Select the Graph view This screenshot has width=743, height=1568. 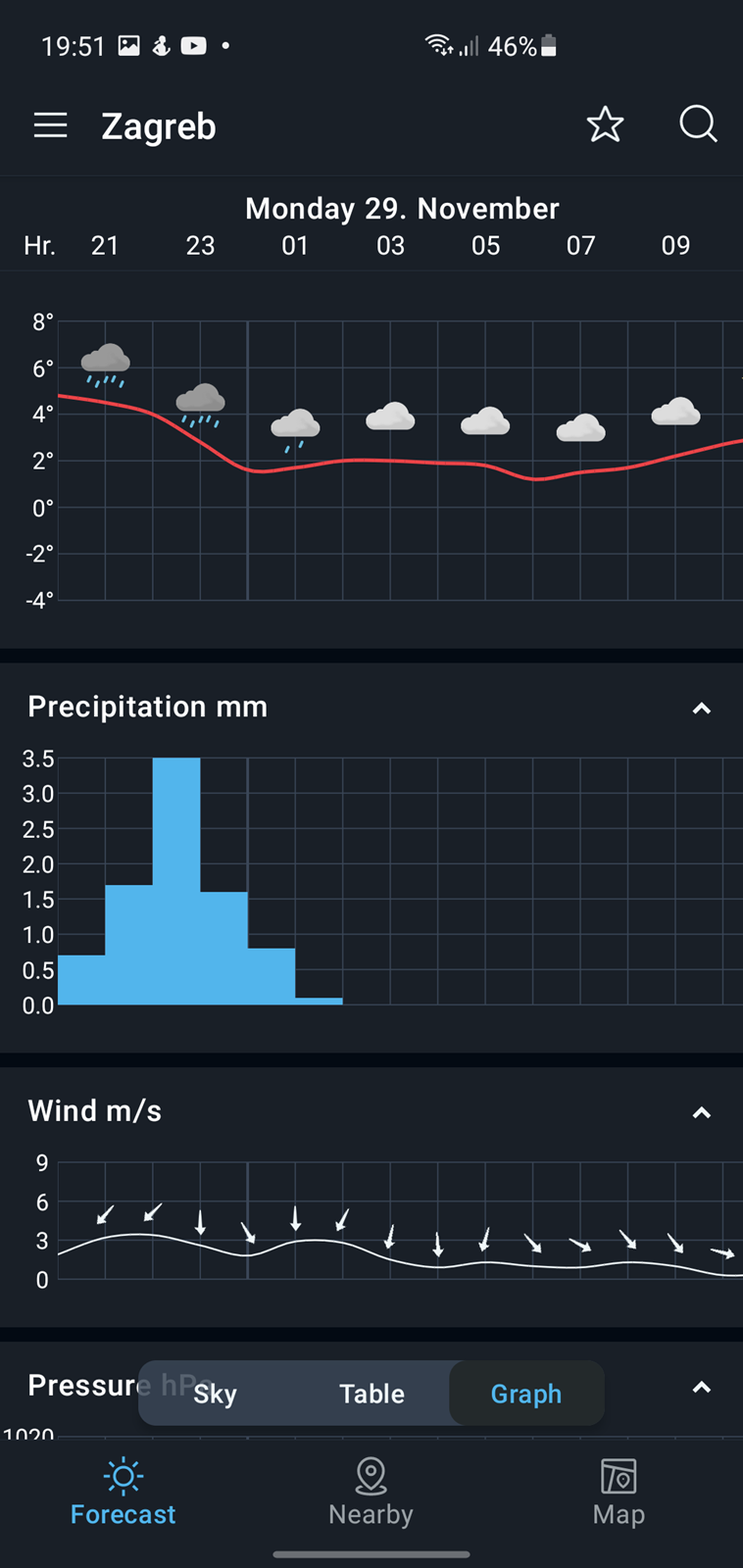pos(526,1394)
